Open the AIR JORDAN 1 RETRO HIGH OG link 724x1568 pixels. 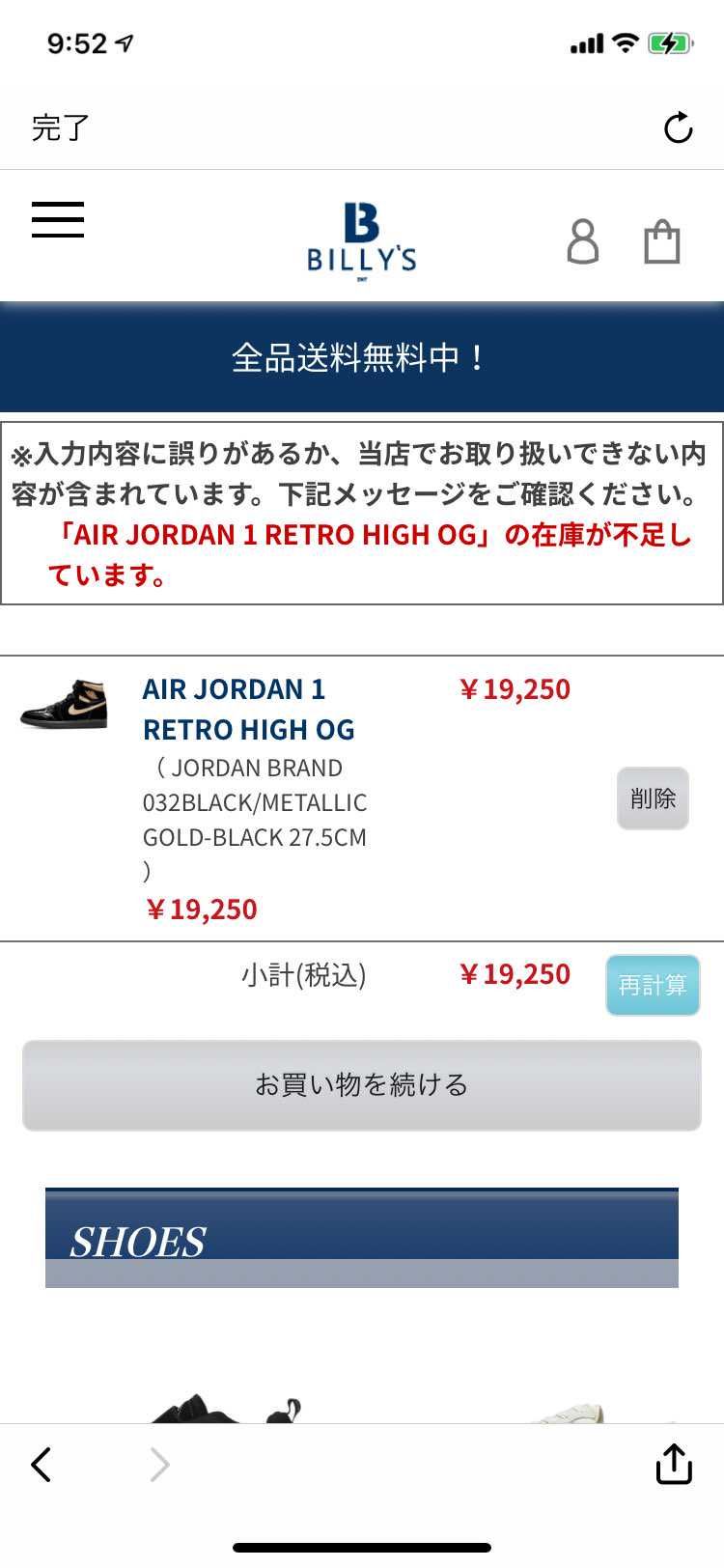248,709
